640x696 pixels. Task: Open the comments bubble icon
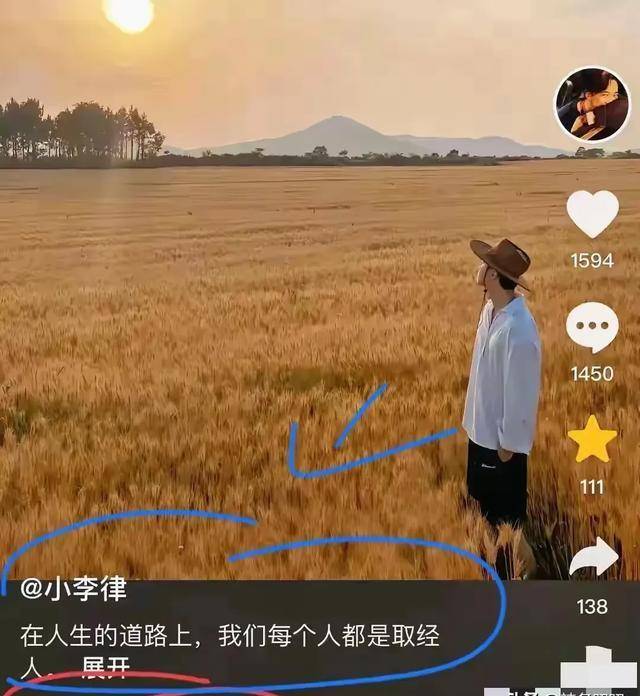coord(592,327)
